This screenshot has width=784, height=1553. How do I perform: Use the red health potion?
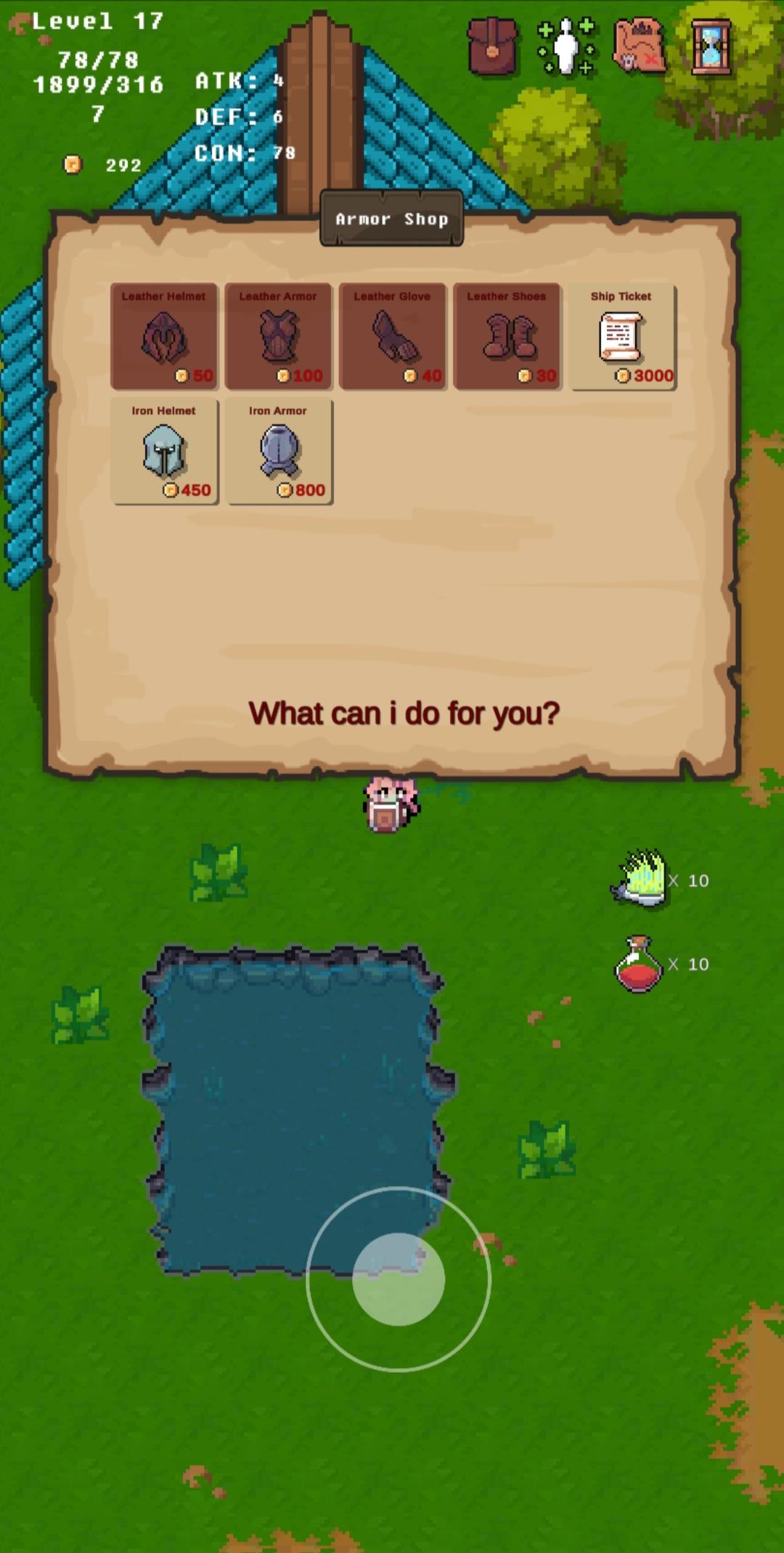(639, 964)
